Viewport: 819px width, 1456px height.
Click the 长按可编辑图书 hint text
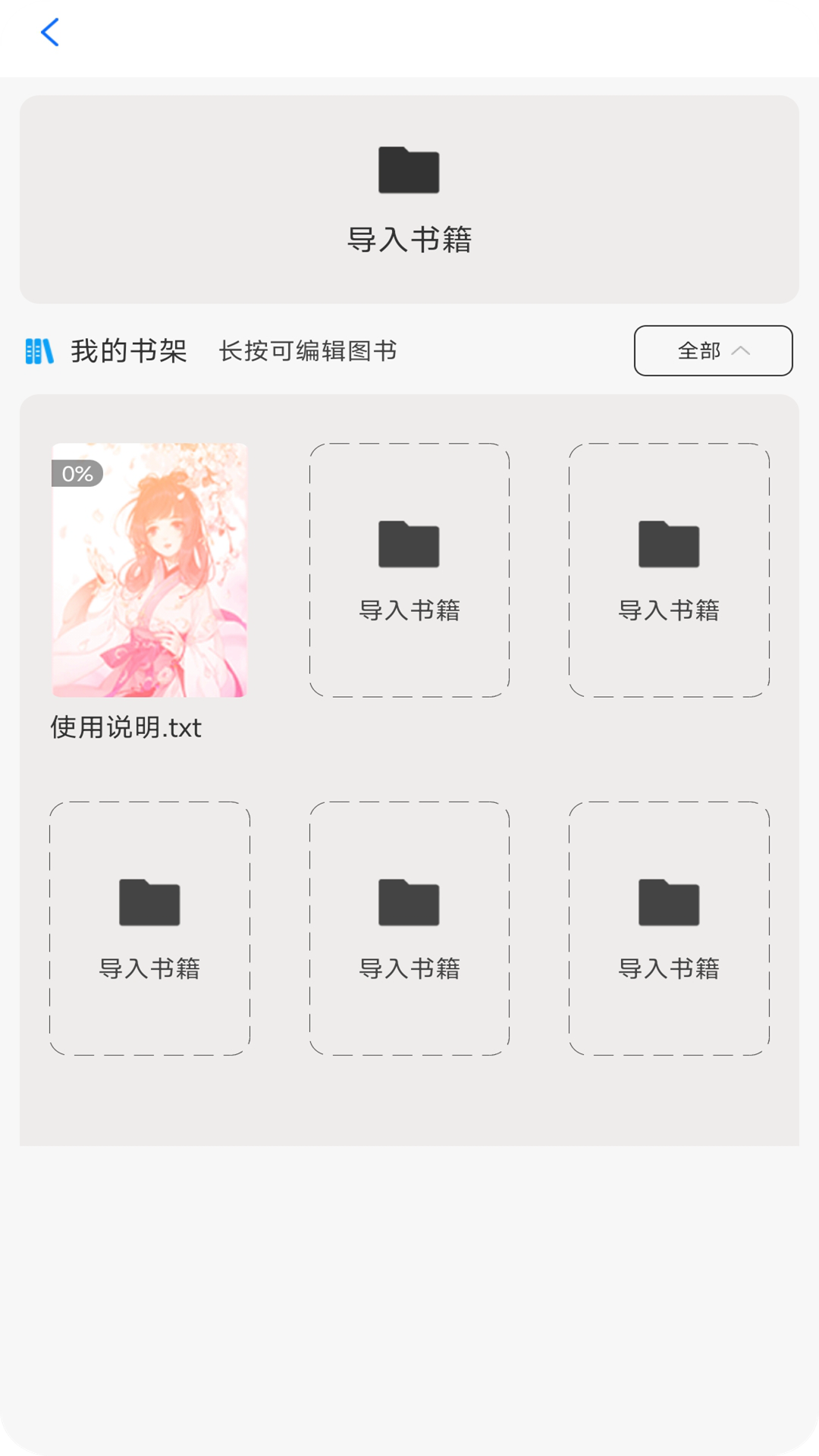tap(306, 350)
